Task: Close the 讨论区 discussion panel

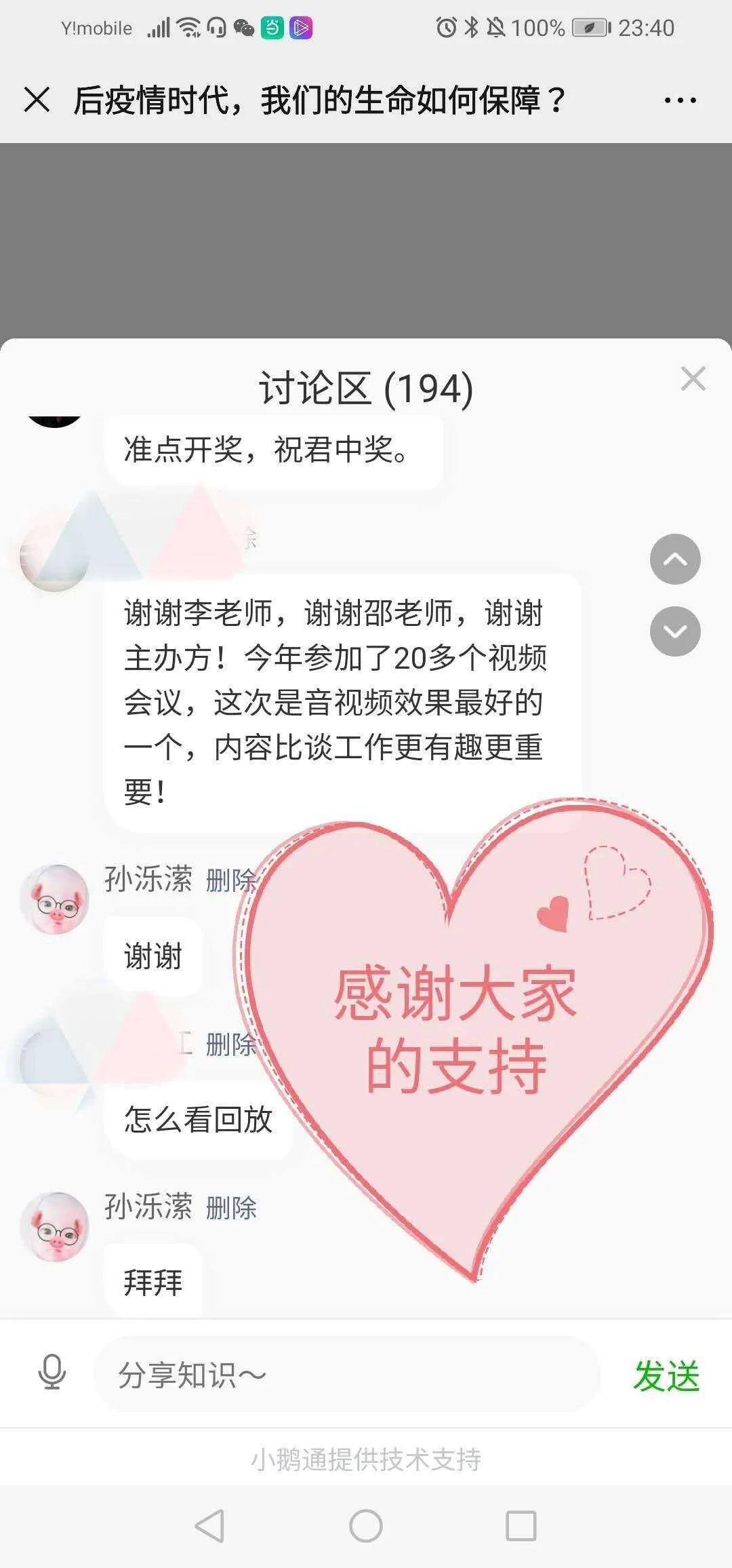Action: click(693, 378)
